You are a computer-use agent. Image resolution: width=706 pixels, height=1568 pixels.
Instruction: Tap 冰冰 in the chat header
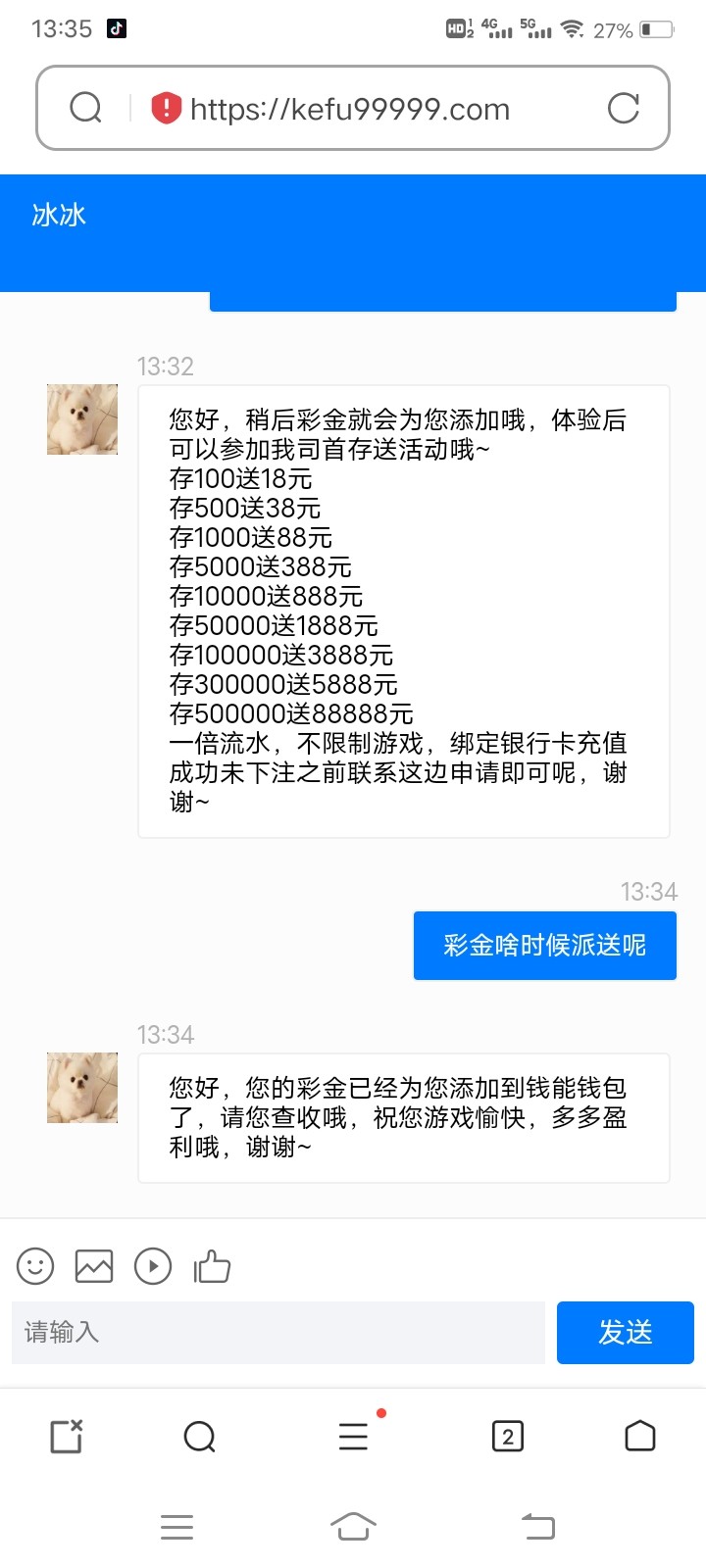click(x=60, y=214)
